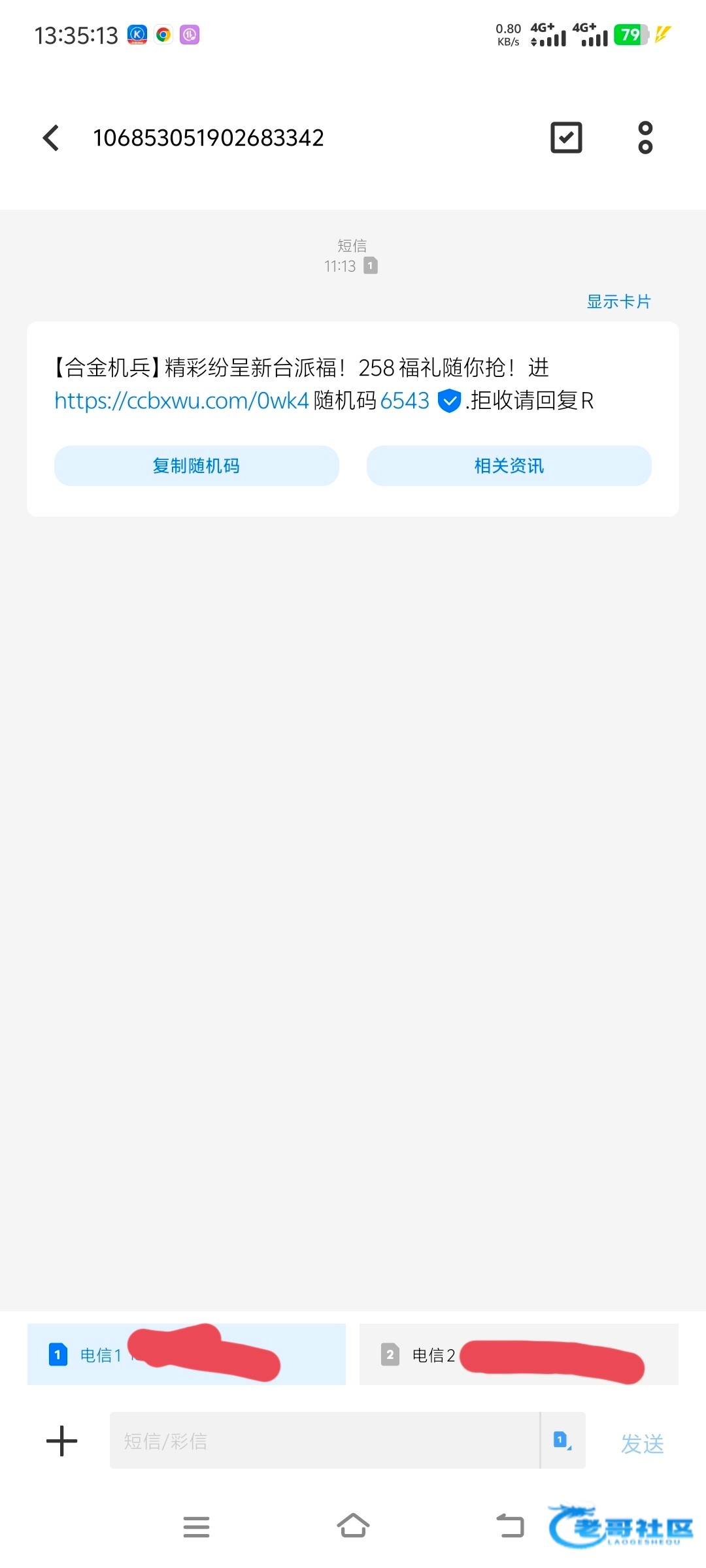Select the 电信1 SIM card
The width and height of the screenshot is (706, 1568).
[x=186, y=1354]
